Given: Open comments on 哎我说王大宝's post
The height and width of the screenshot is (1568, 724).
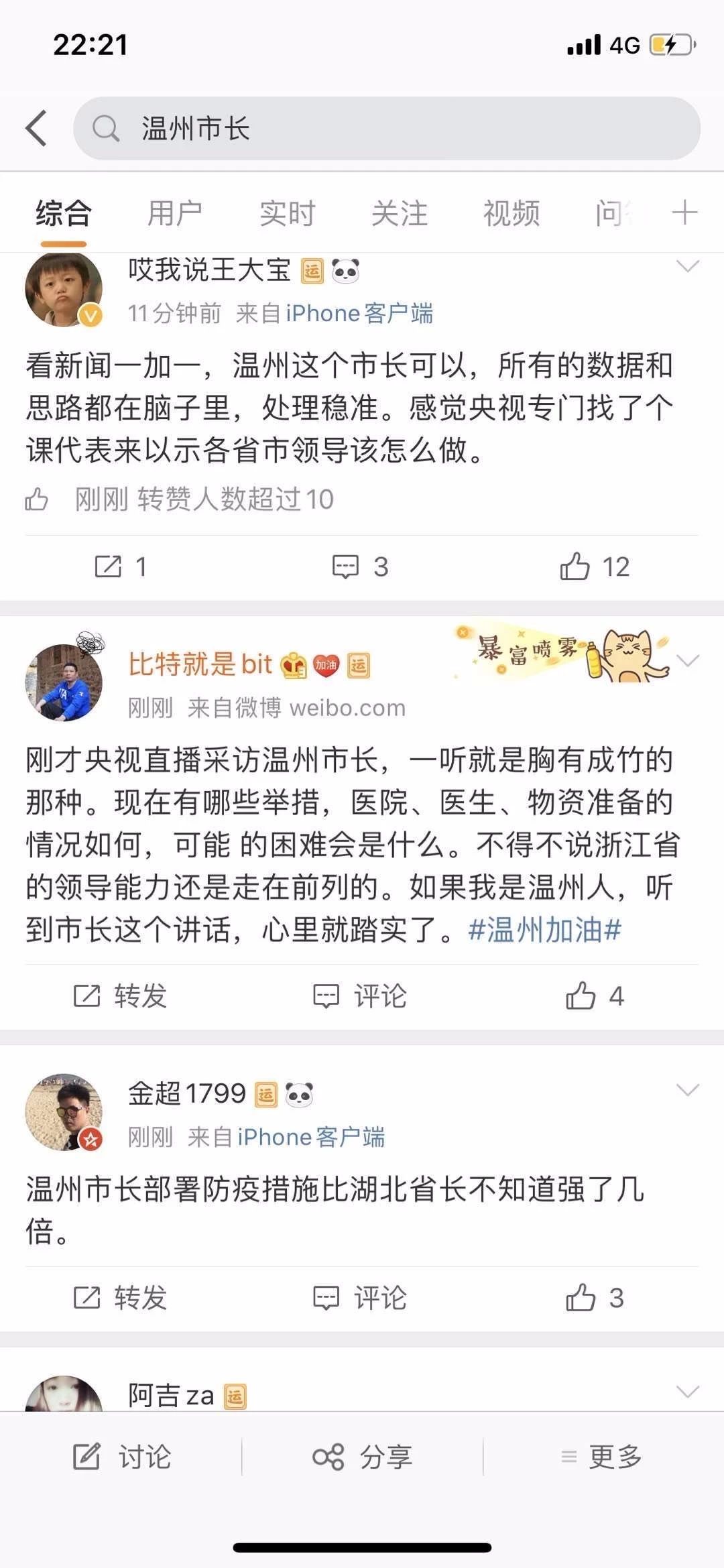Looking at the screenshot, I should 361,567.
